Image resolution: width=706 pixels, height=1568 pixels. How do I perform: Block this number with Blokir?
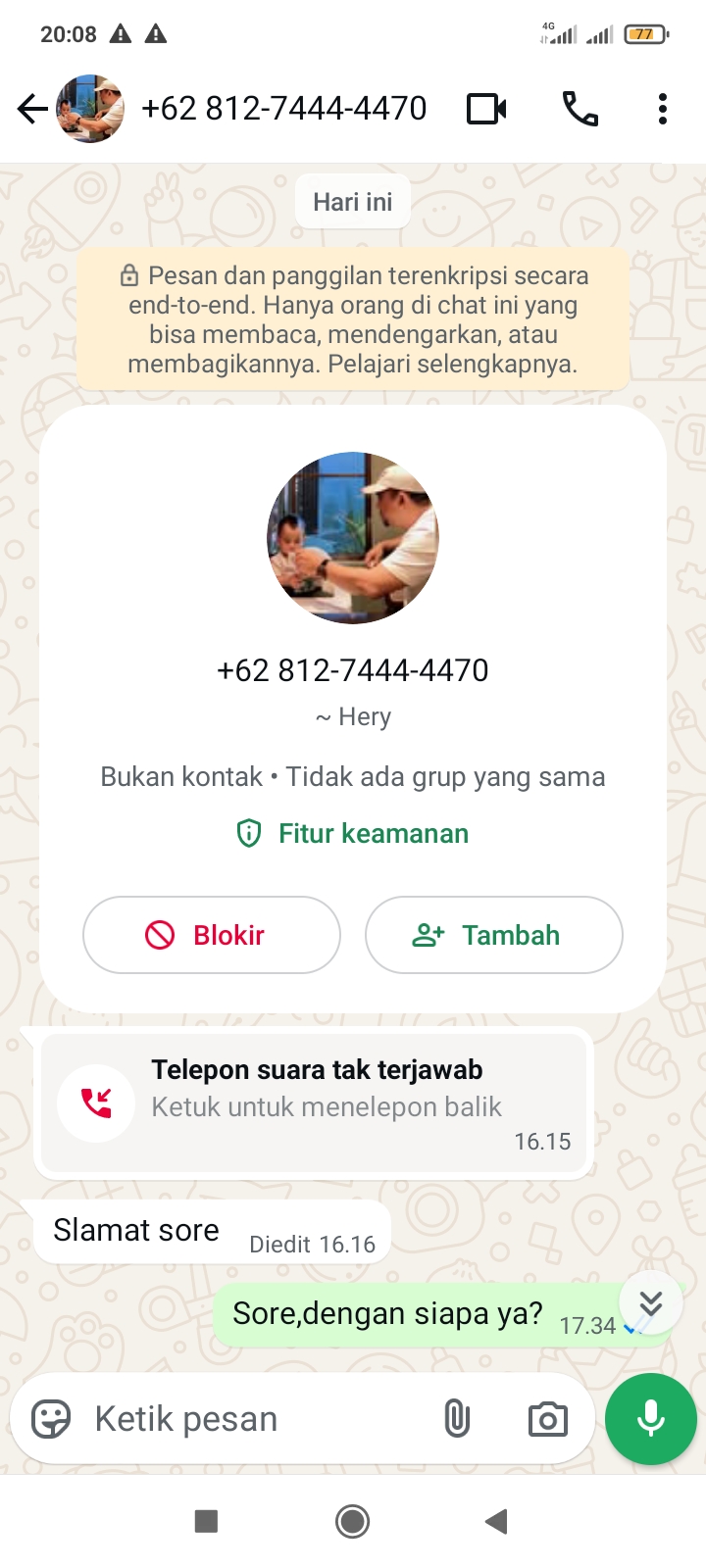[212, 935]
